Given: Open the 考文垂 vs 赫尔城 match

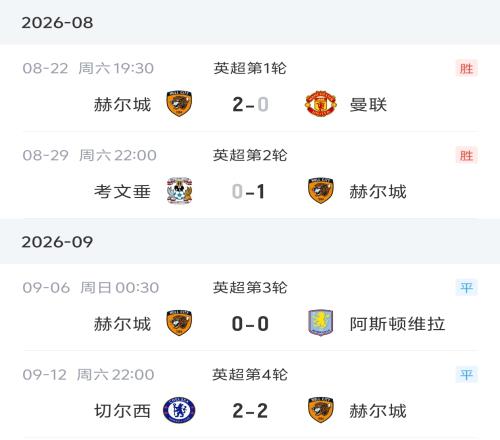Looking at the screenshot, I should pos(250,175).
